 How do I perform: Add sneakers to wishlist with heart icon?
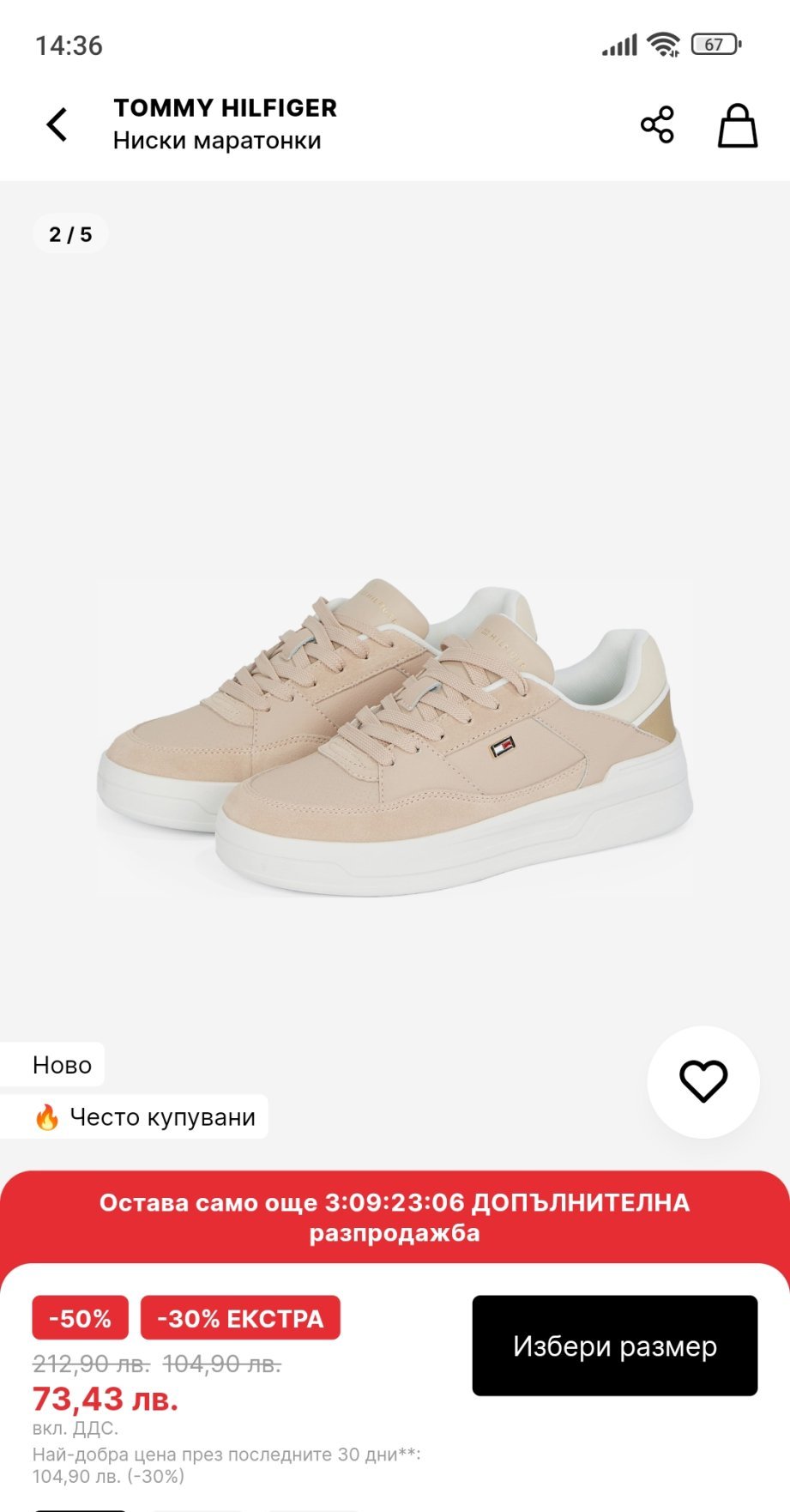point(703,1081)
